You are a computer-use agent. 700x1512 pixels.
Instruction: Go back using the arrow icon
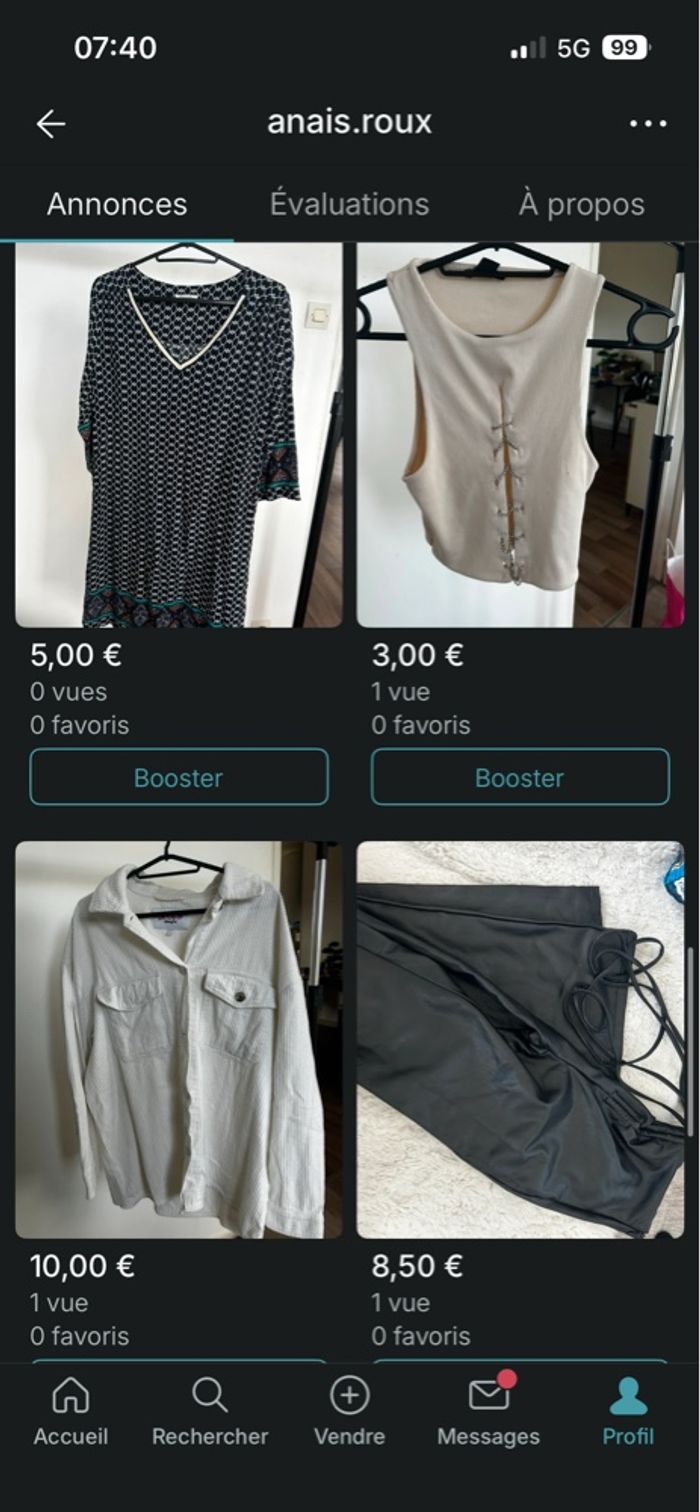50,124
